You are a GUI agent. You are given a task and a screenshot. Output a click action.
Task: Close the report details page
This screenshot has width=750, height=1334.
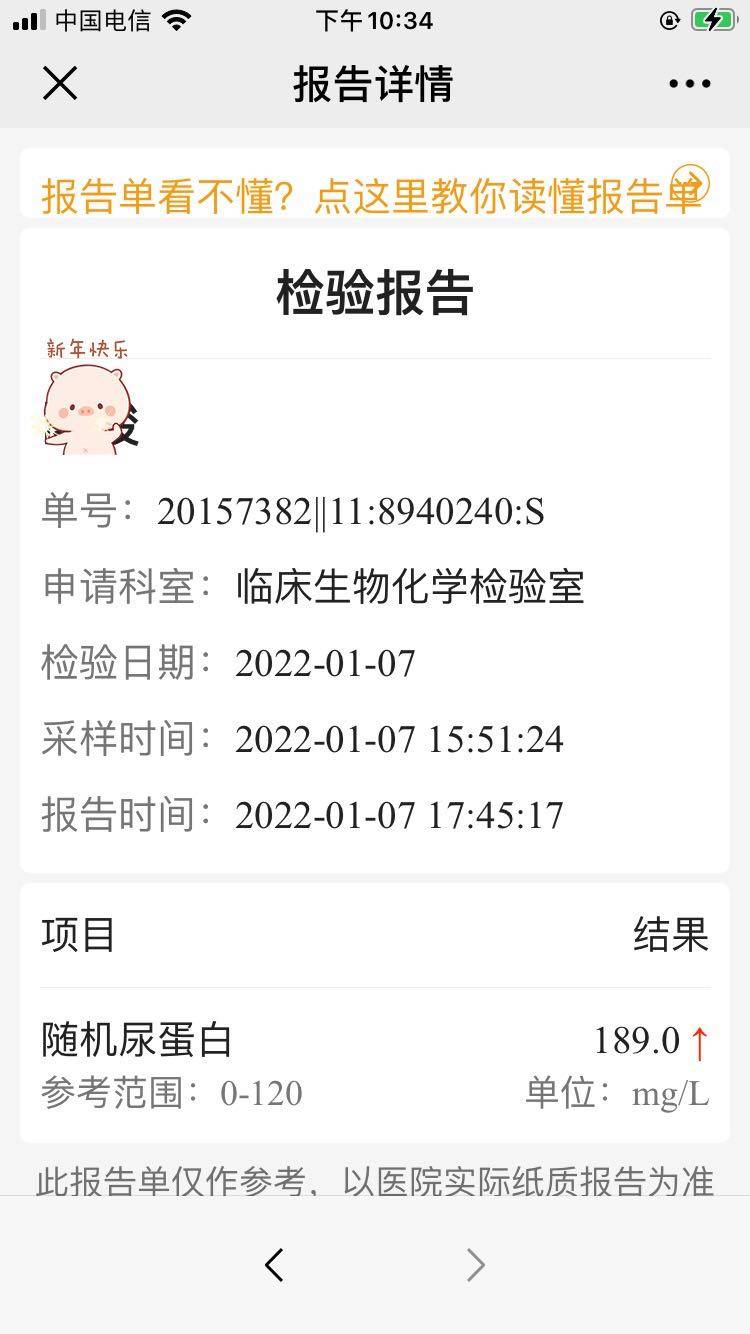click(60, 84)
